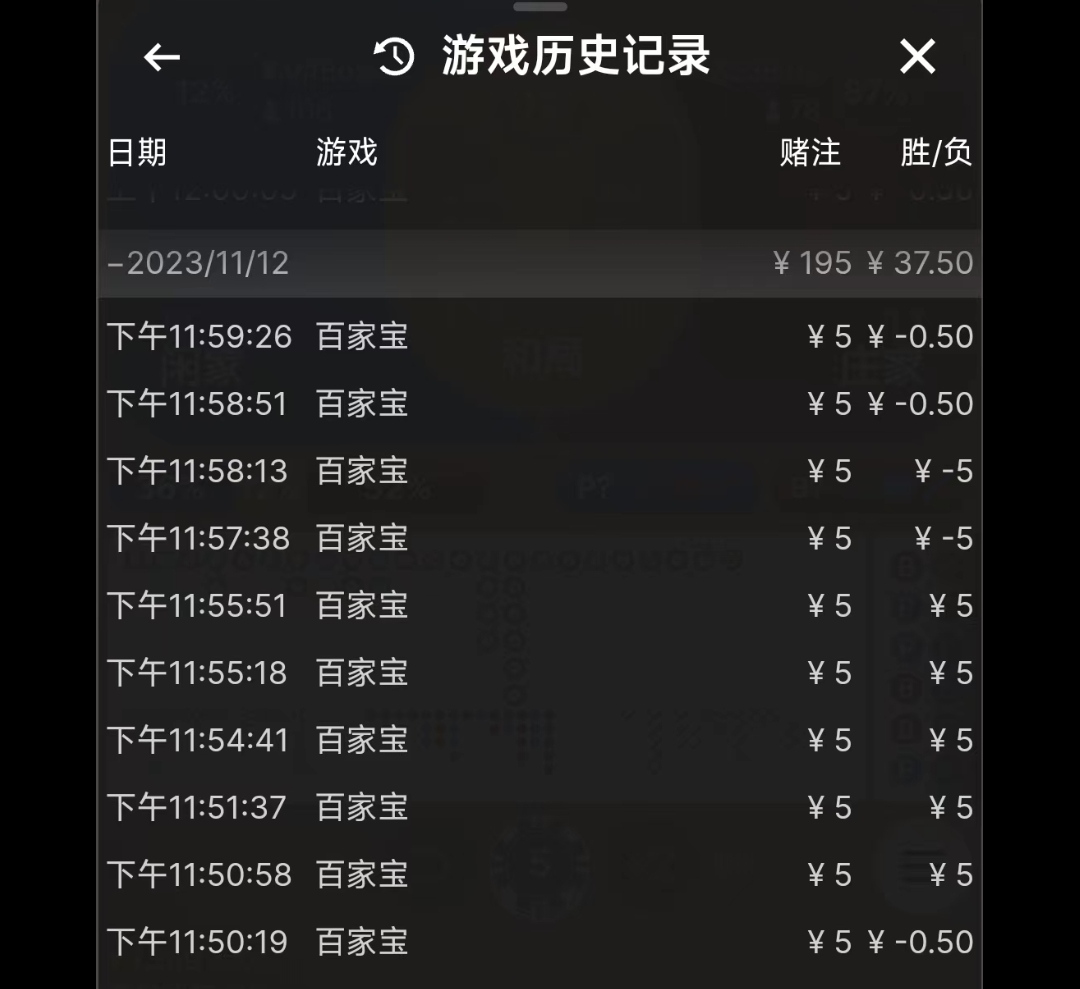Open the 下午11:58:51 百家宝 record
This screenshot has height=989, width=1080.
(x=539, y=404)
